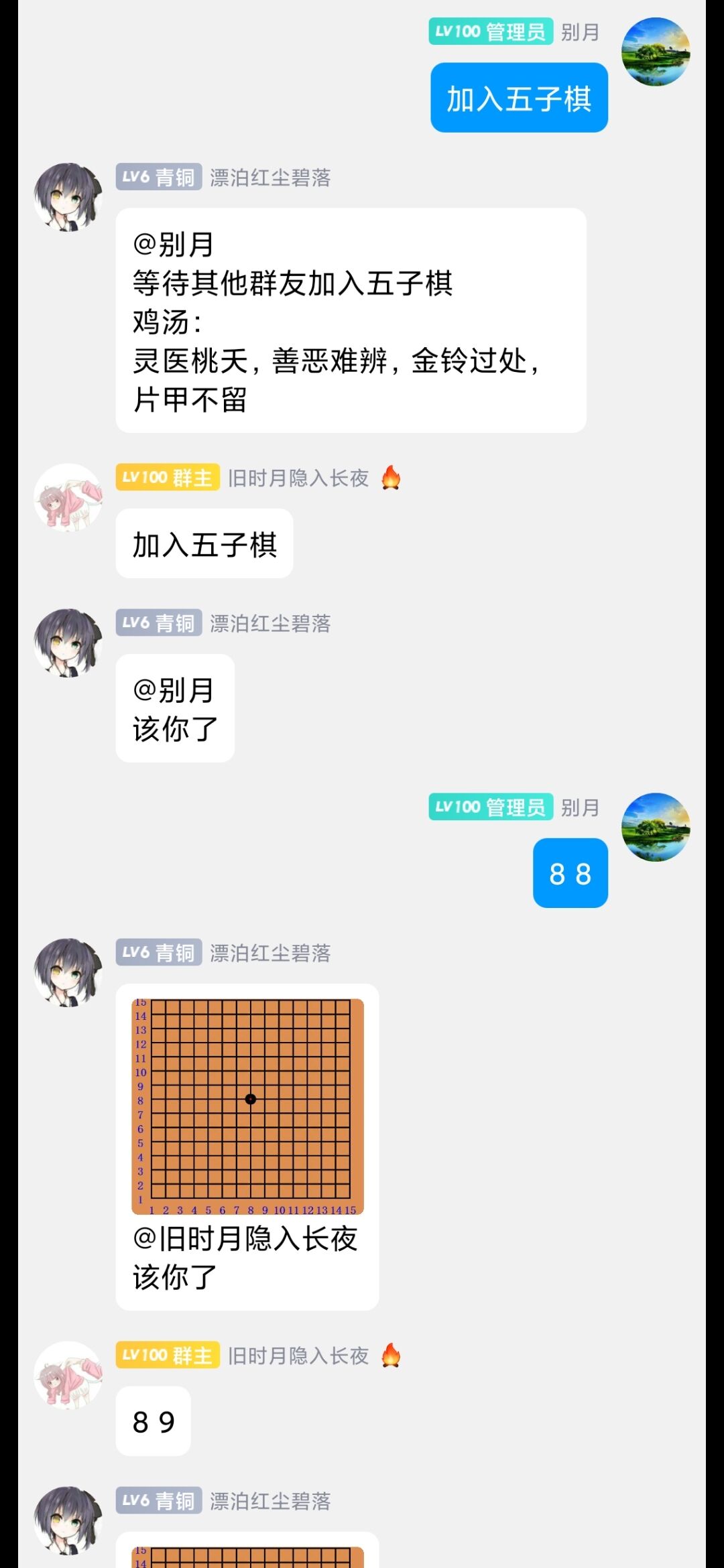This screenshot has width=724, height=1568.
Task: View 旧时月隐入长夜's profile from the 加入五子棋 message
Action: pyautogui.click(x=68, y=498)
